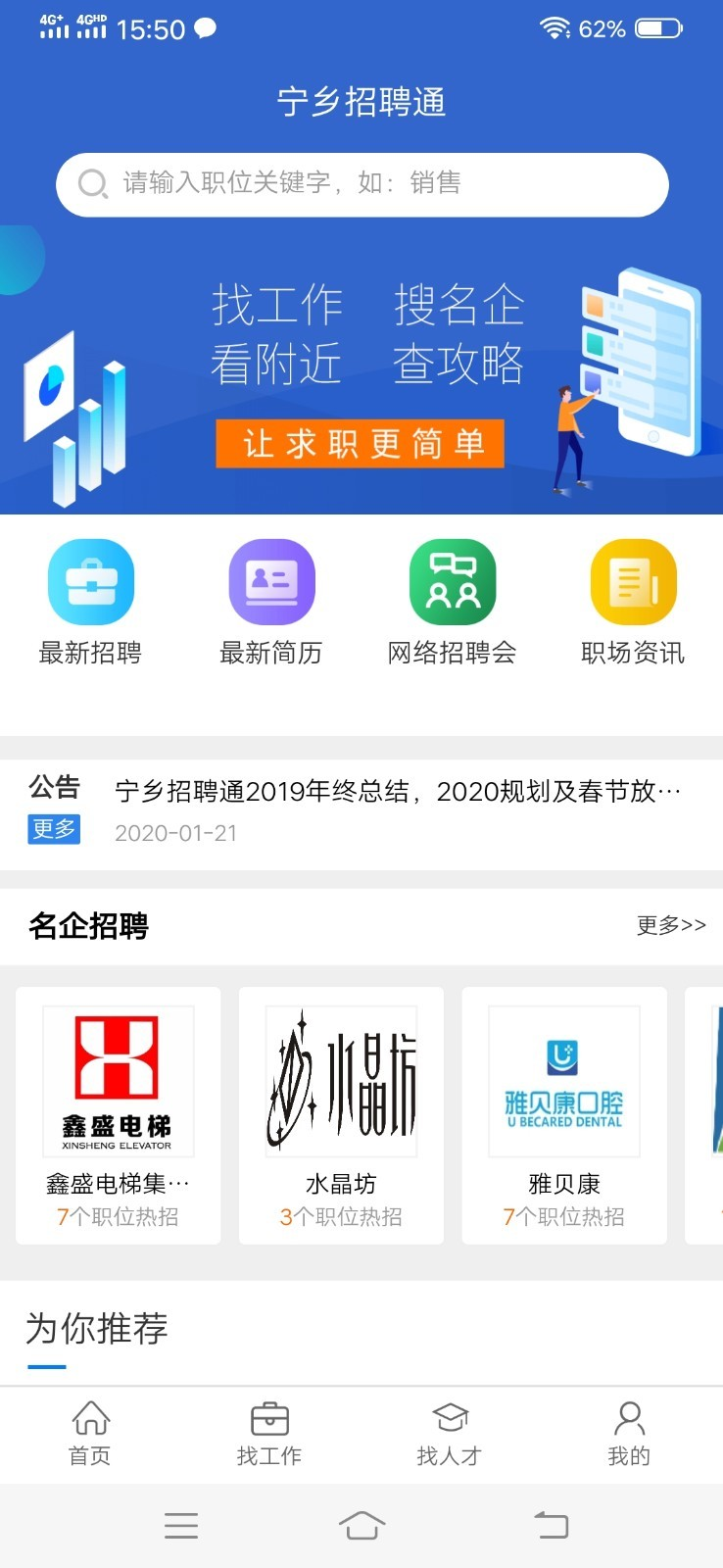Tap the search magnifier icon in search bar
The image size is (723, 1568).
(x=93, y=184)
